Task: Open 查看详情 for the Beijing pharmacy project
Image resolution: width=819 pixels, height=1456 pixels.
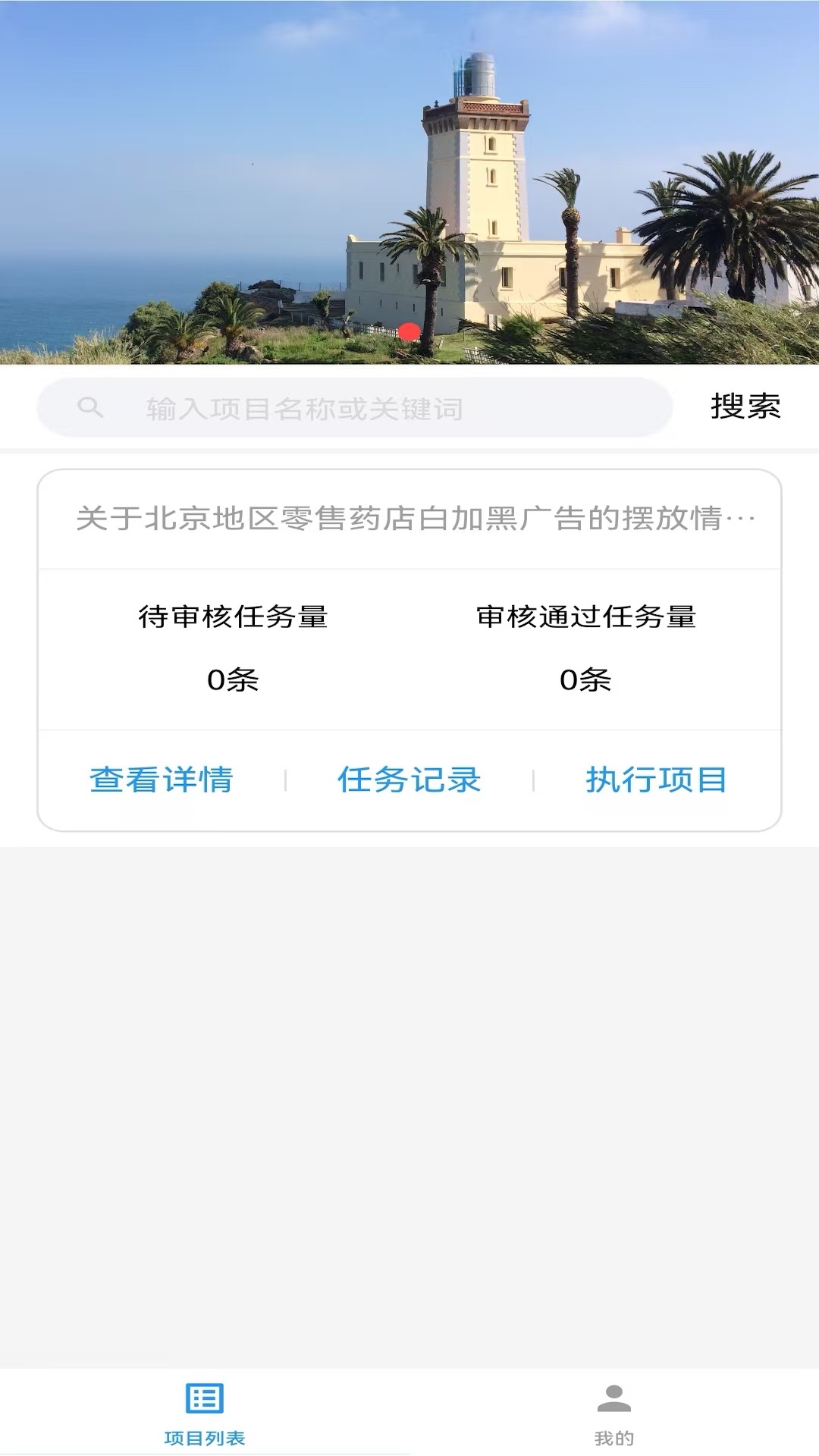Action: 161,780
